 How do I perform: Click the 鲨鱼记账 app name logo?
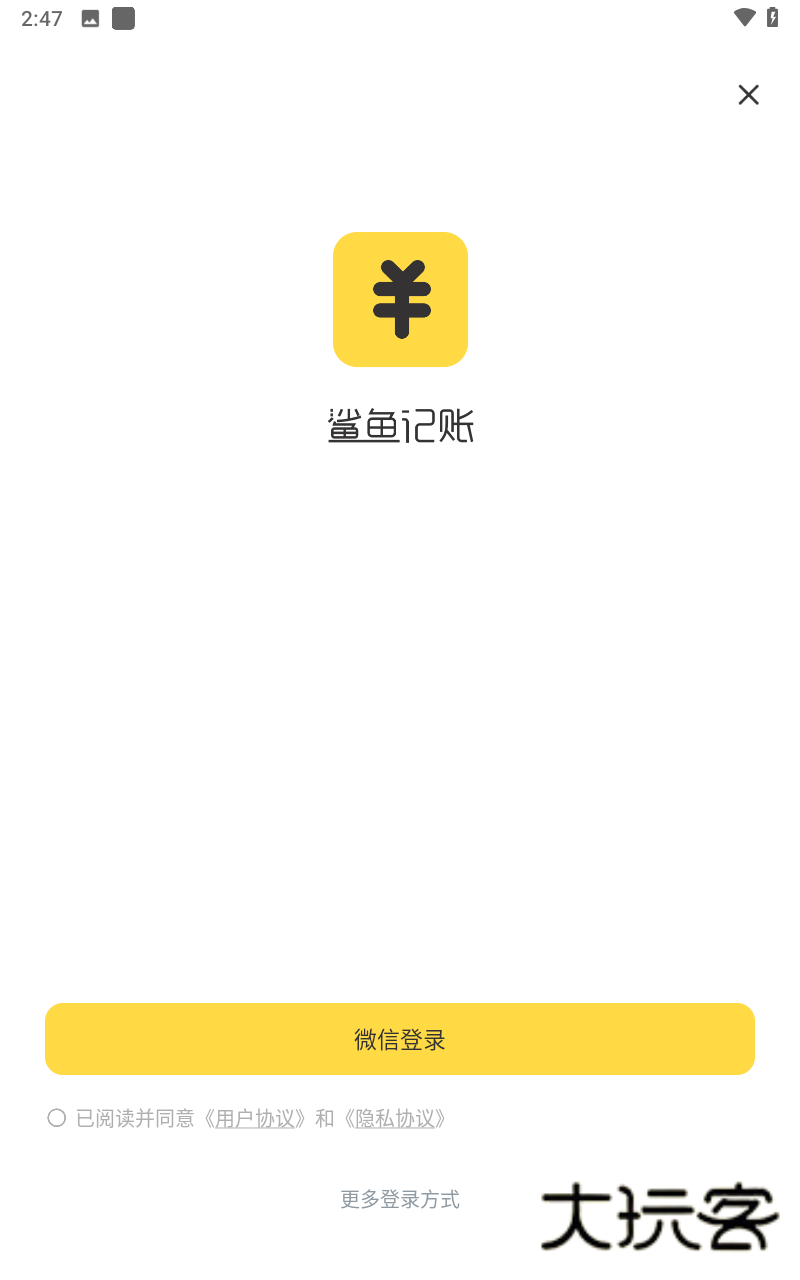click(400, 424)
